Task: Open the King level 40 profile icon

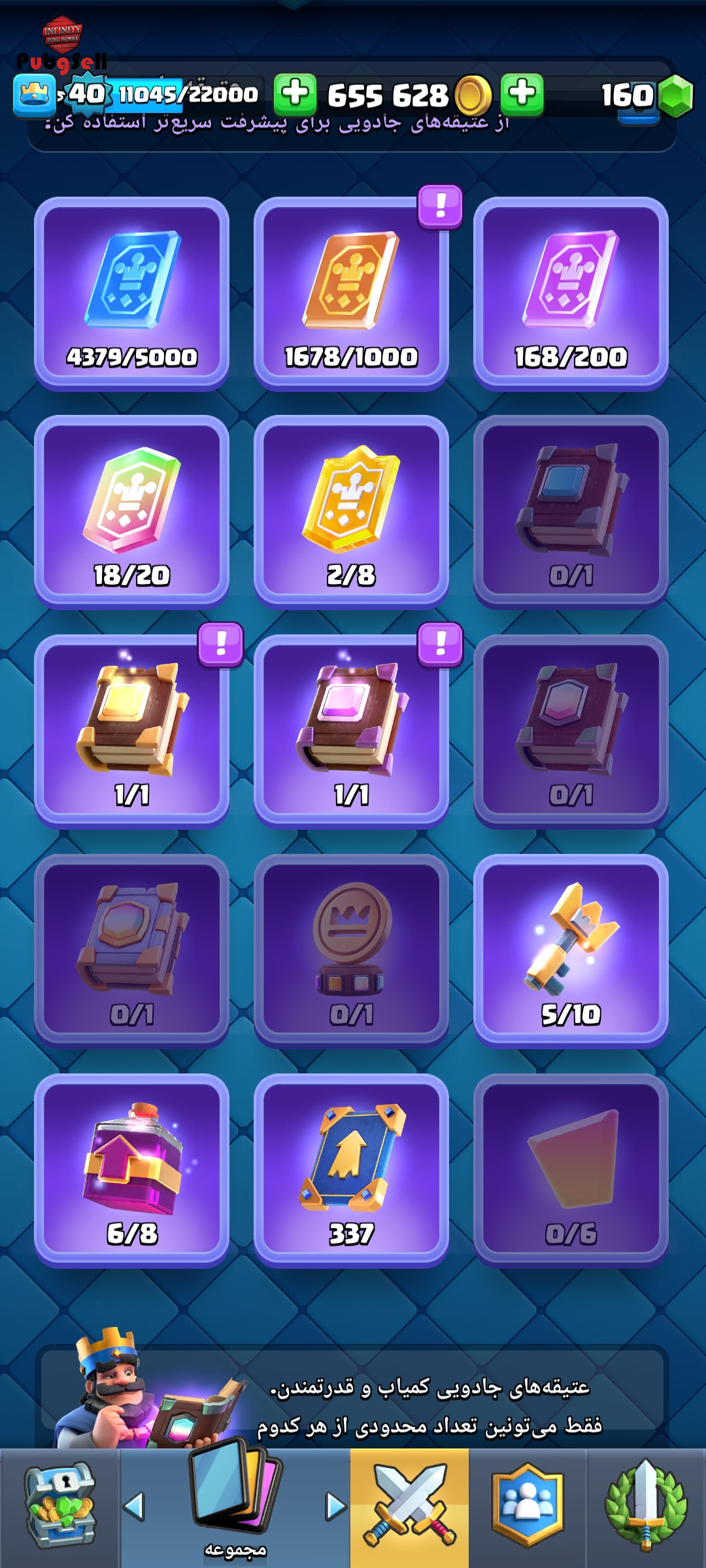Action: click(35, 95)
